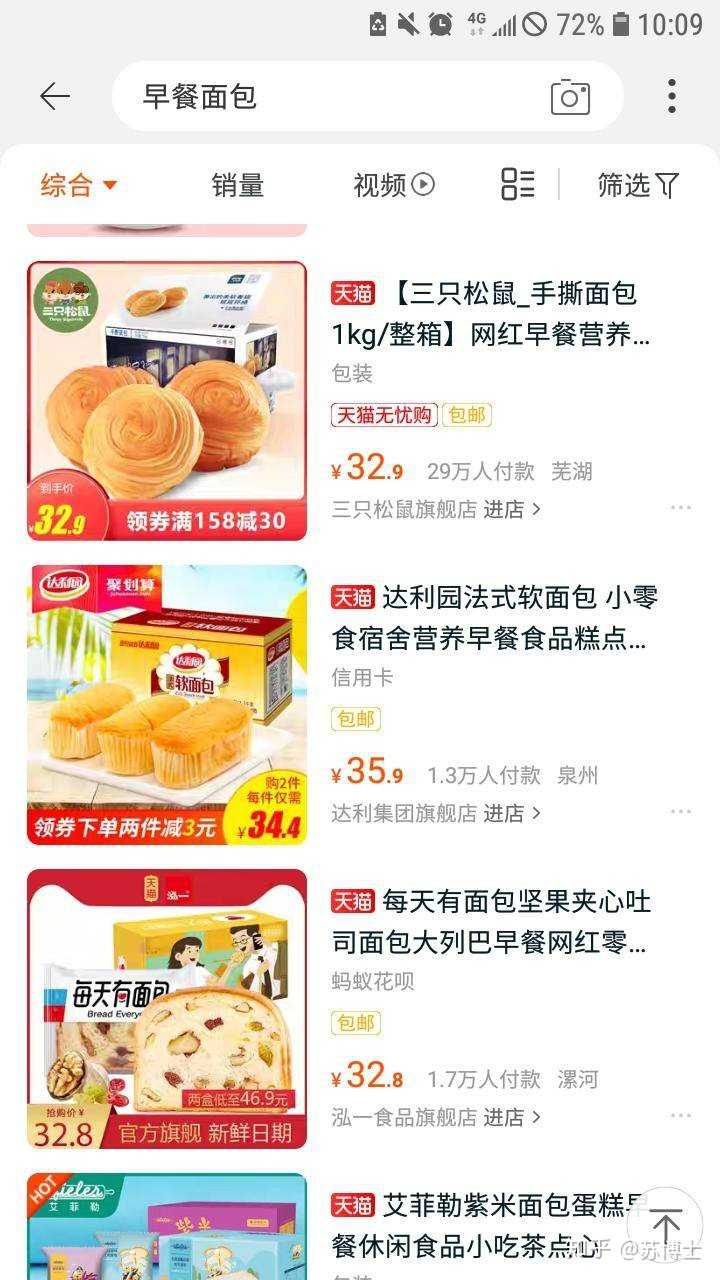The height and width of the screenshot is (1280, 720).
Task: Open the 筛选 filter panel
Action: click(x=637, y=185)
